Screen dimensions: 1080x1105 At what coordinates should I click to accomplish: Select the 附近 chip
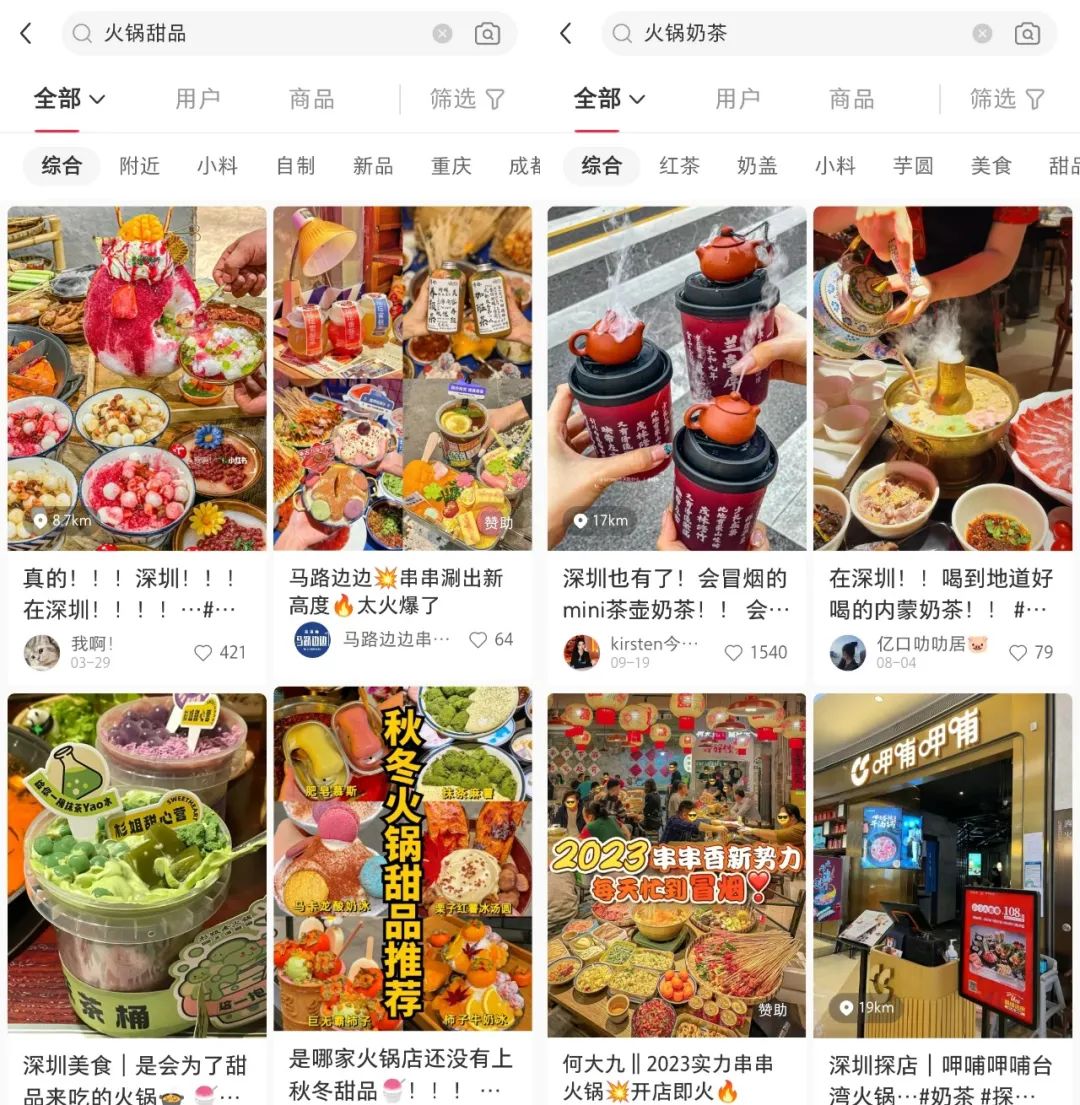tap(139, 166)
